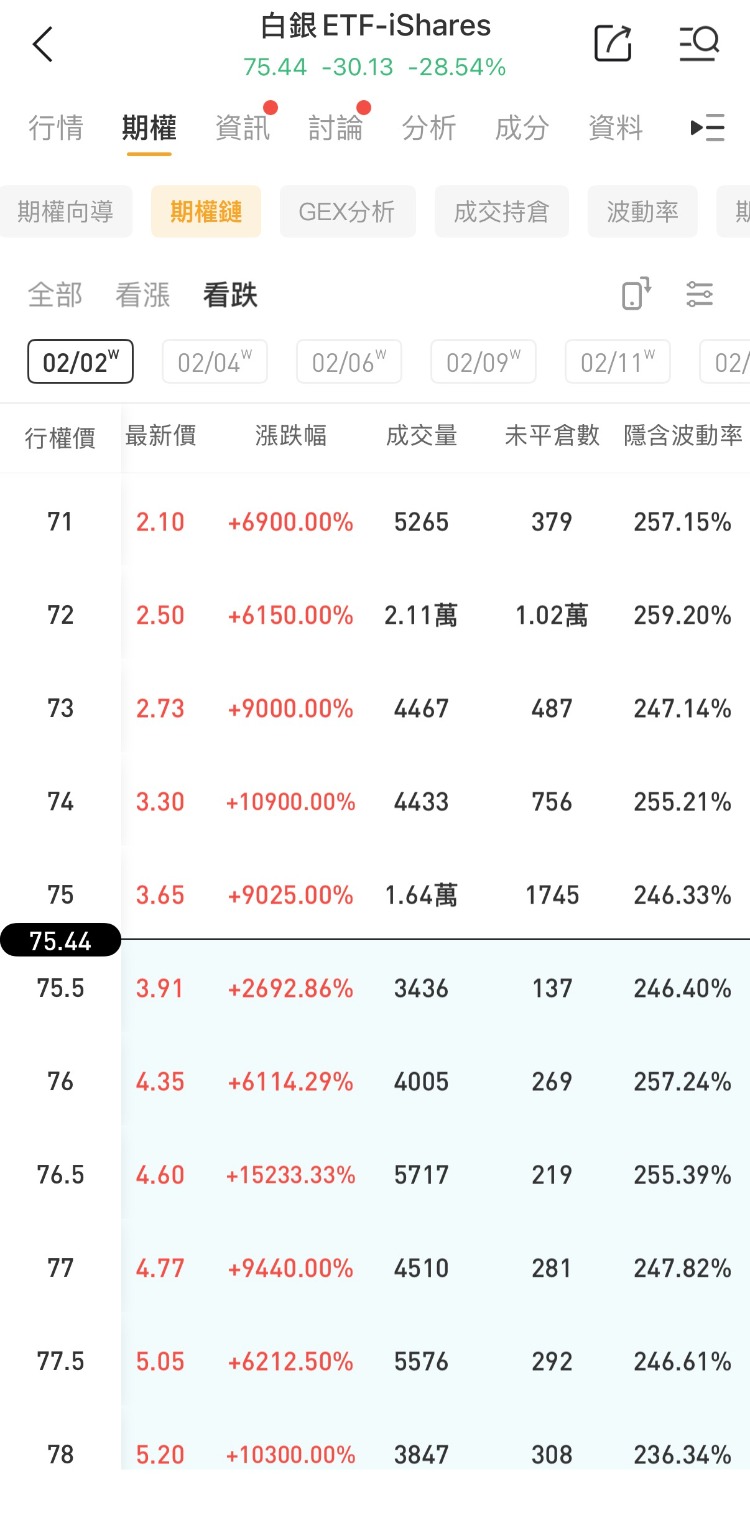Open the 資訊 tab
The height and width of the screenshot is (1533, 750).
pos(242,128)
